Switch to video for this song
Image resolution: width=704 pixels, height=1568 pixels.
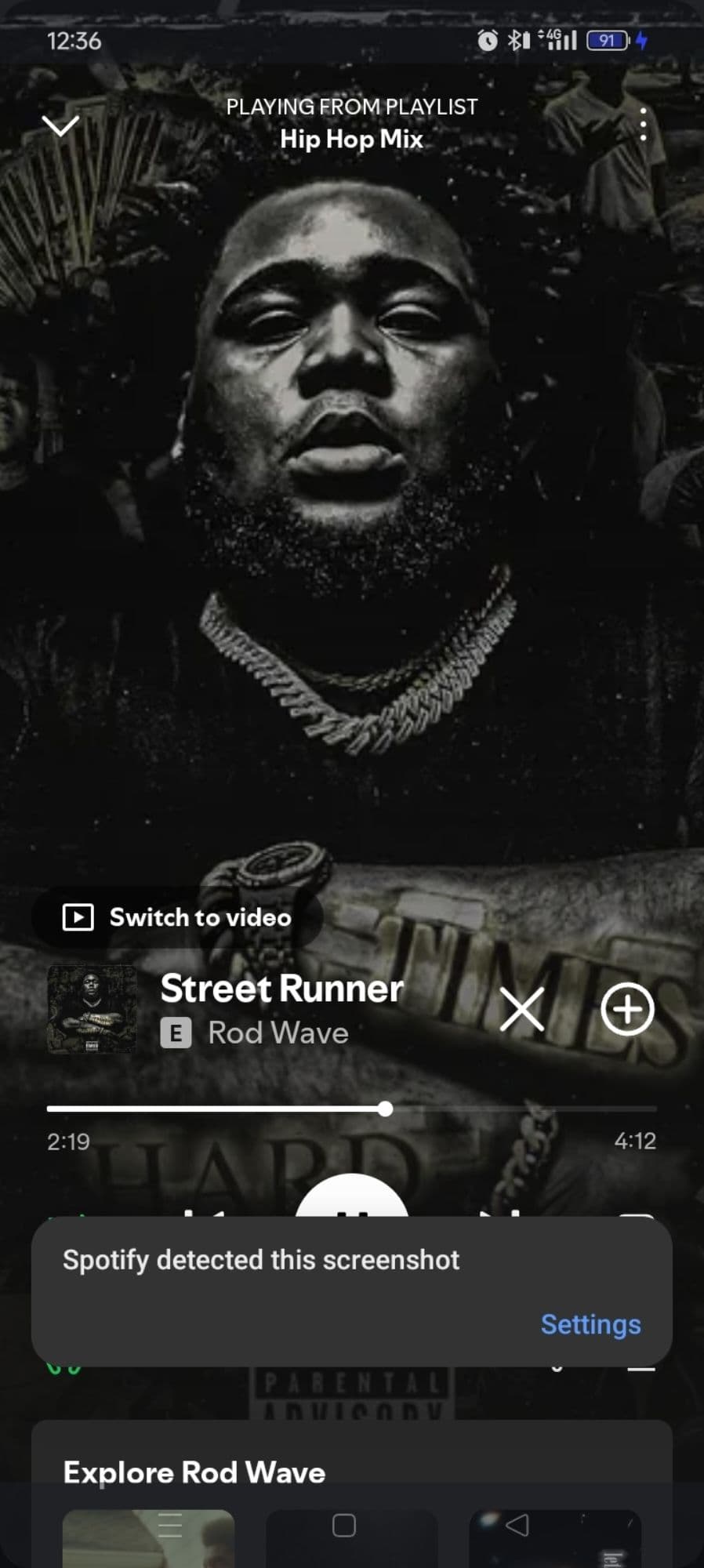point(178,917)
